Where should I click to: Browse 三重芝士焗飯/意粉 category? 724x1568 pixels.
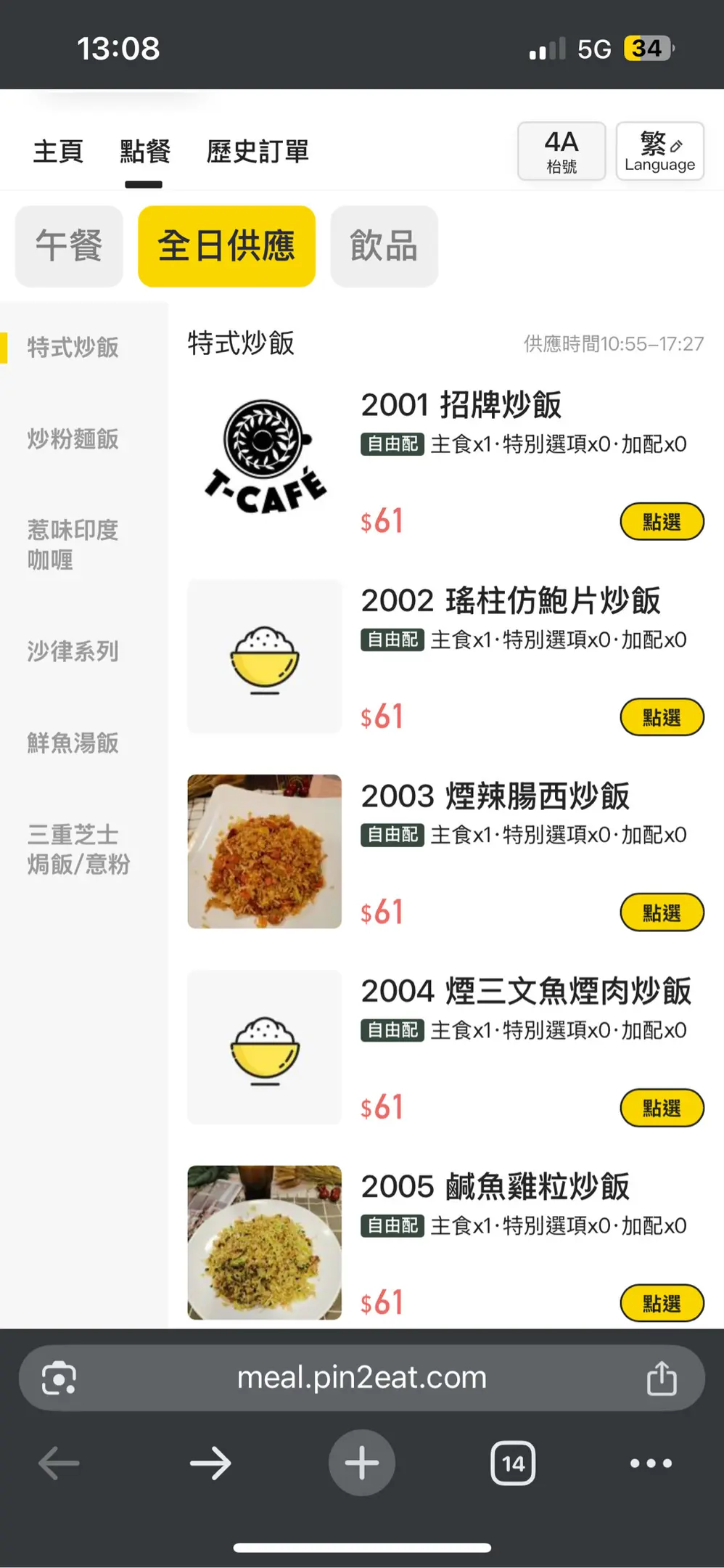(x=78, y=849)
